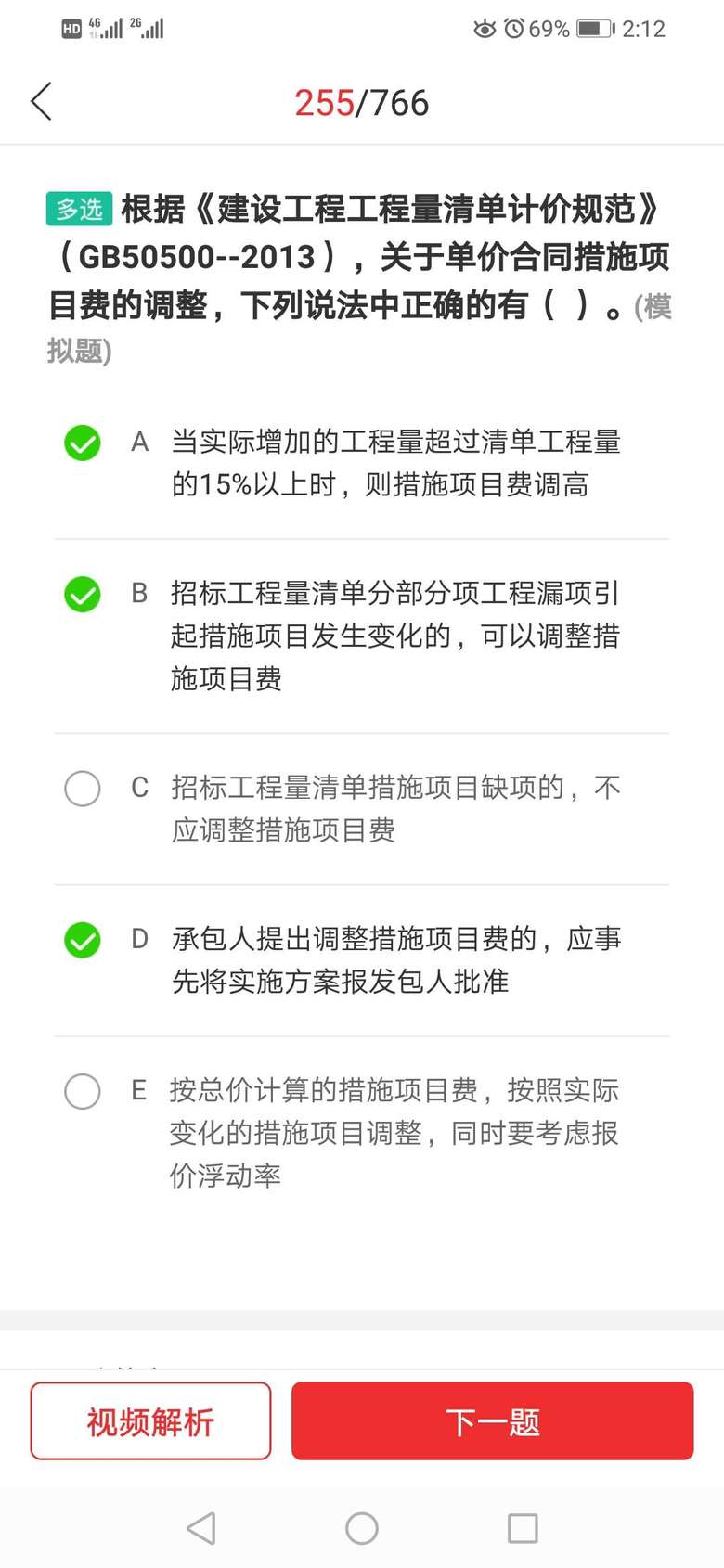The height and width of the screenshot is (1568, 724).
Task: Open system recent apps
Action: [523, 1528]
